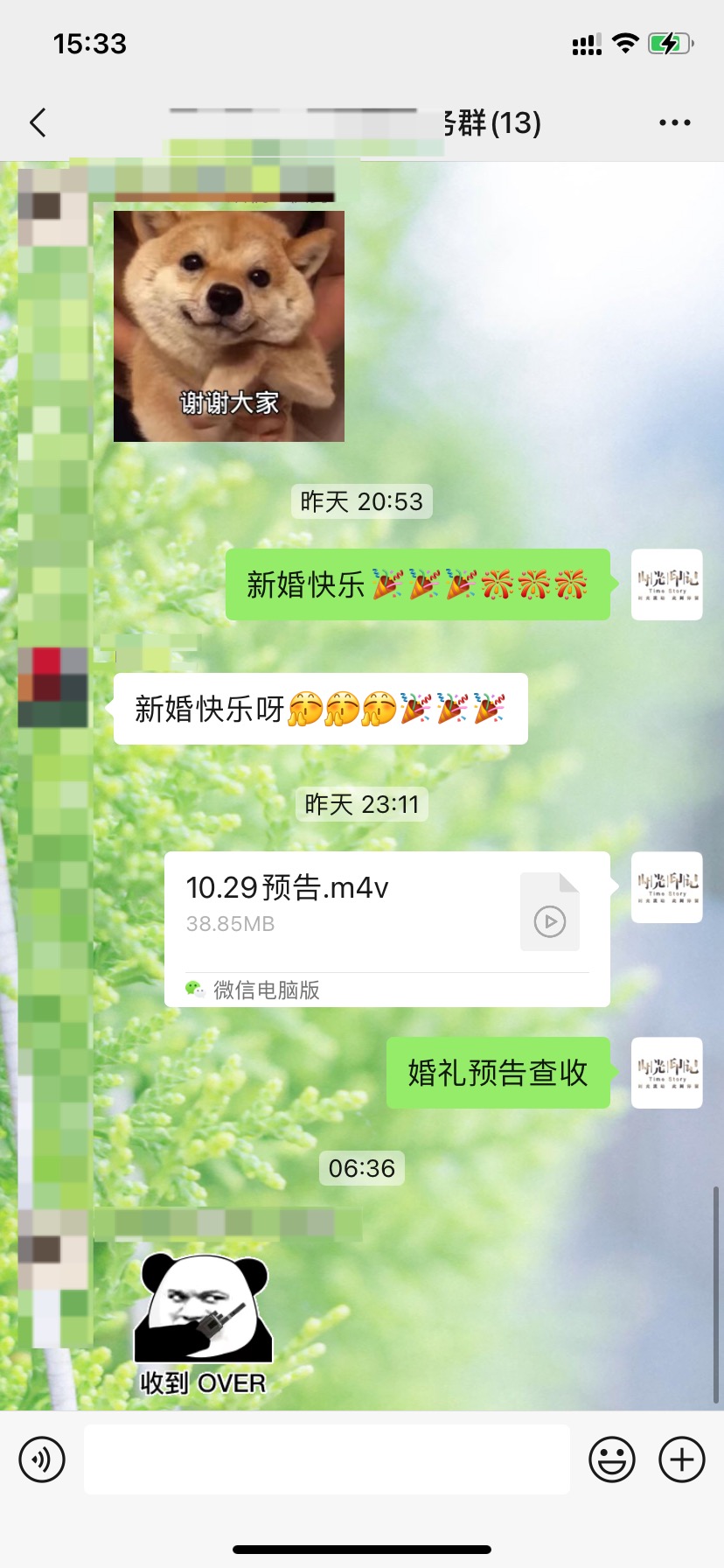Go back to the chat list

(38, 122)
